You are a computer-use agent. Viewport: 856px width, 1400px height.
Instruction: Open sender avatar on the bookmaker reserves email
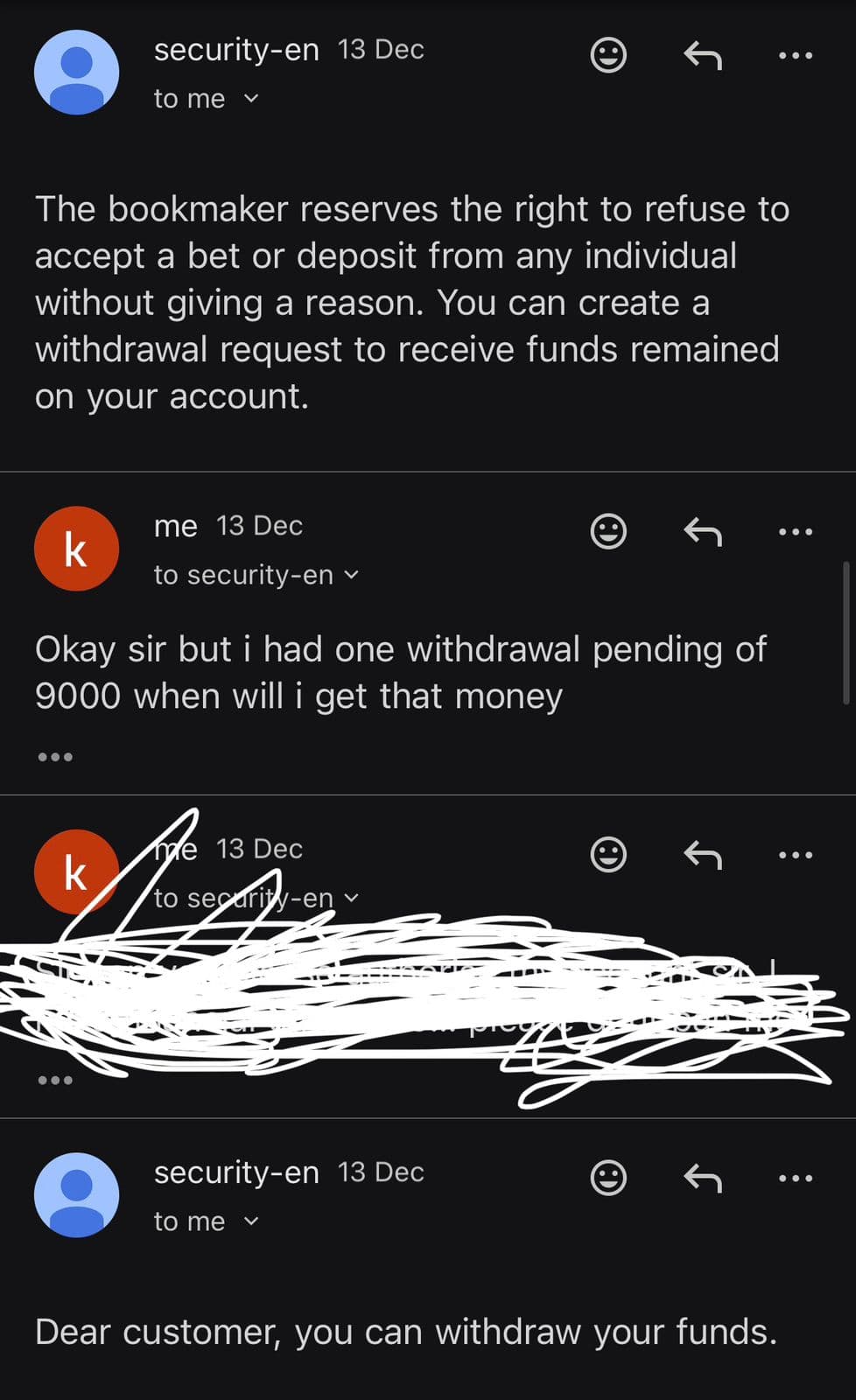click(x=76, y=72)
